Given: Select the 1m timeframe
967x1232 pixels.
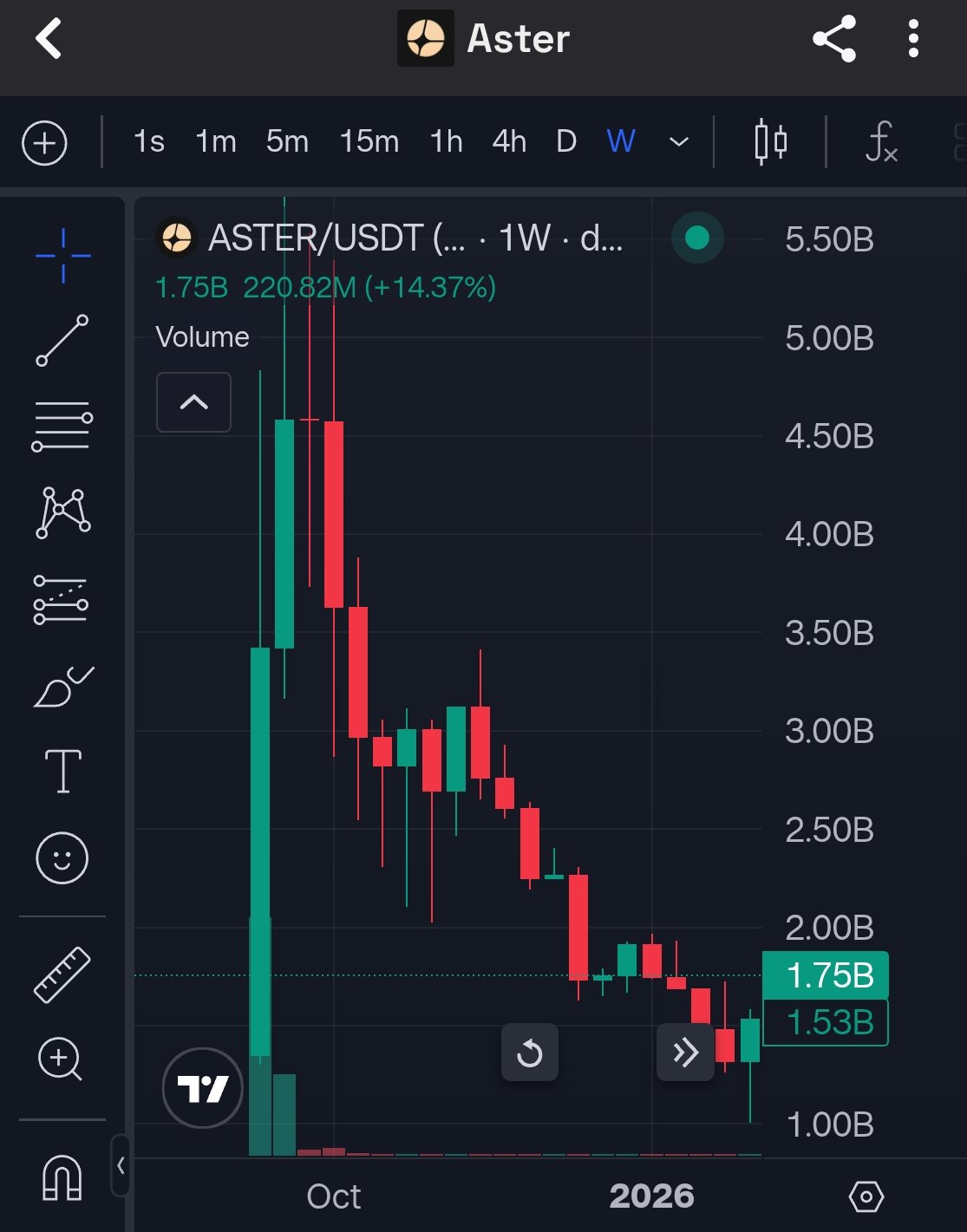Looking at the screenshot, I should point(215,141).
